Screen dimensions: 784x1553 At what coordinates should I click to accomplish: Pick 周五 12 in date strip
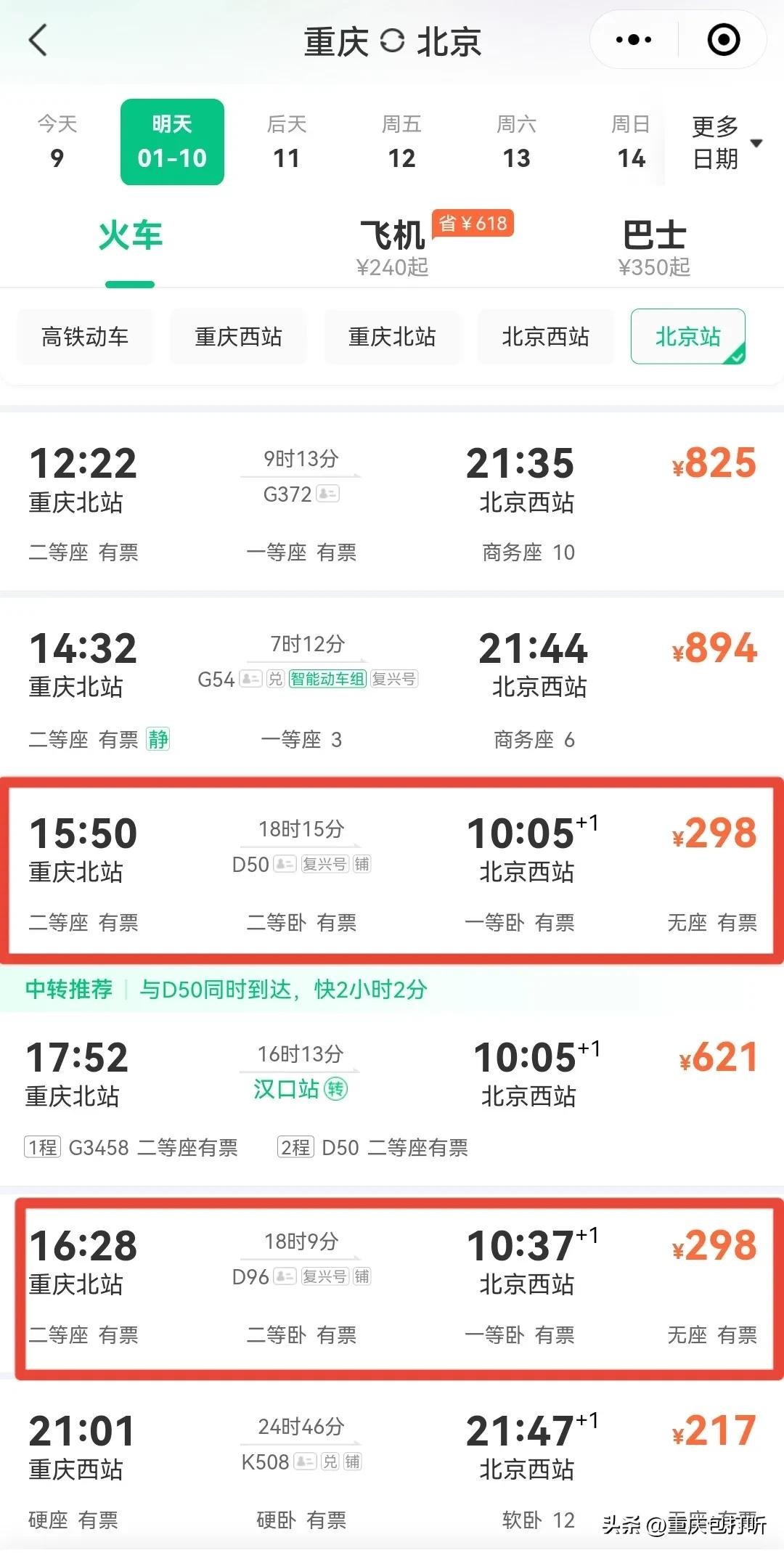pyautogui.click(x=401, y=142)
